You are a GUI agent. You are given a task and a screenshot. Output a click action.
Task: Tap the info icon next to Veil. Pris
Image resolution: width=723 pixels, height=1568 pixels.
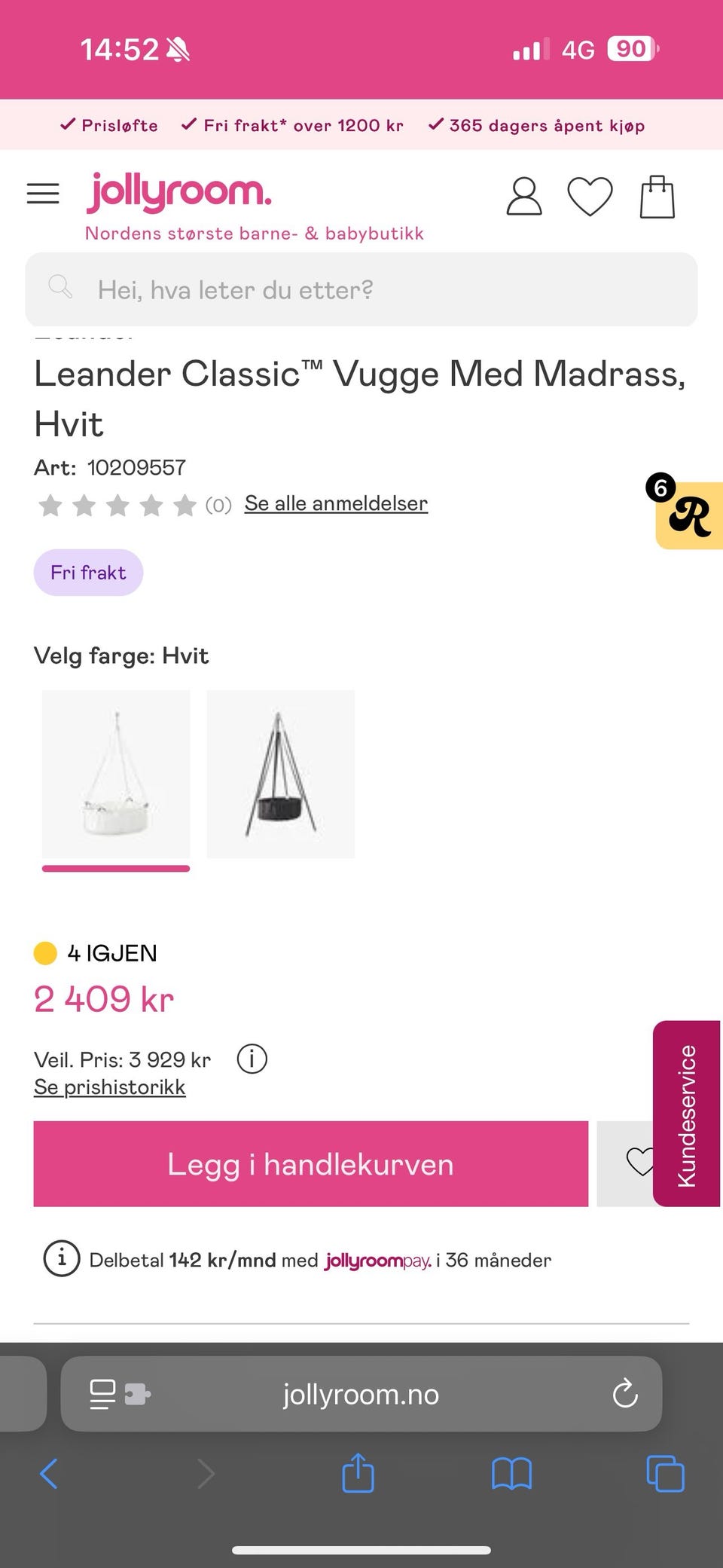click(x=252, y=1059)
